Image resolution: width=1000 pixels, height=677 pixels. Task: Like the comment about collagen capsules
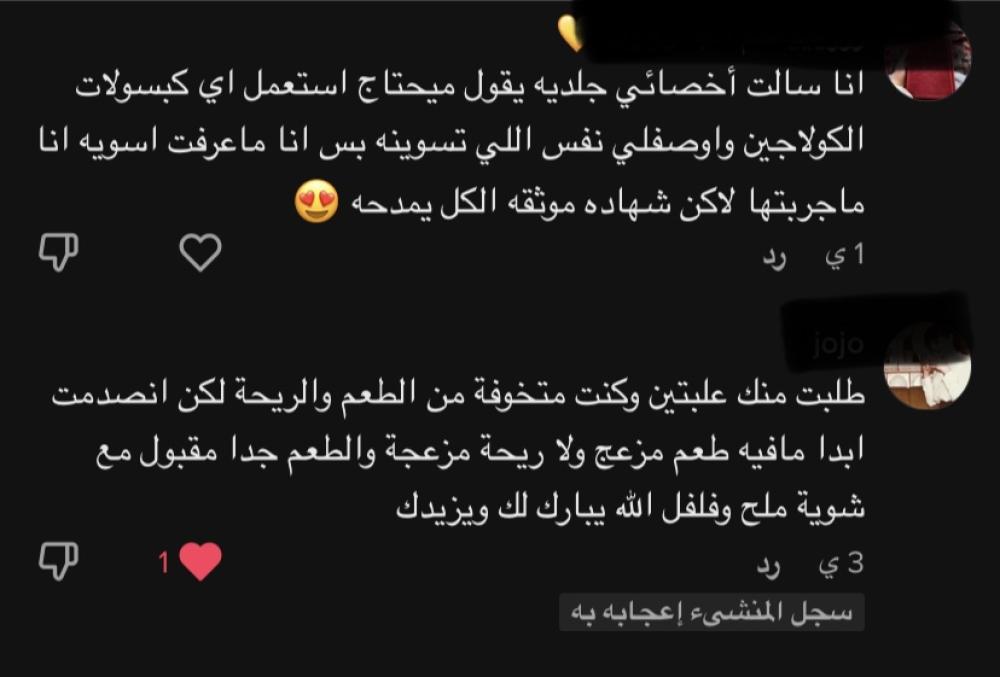200,252
